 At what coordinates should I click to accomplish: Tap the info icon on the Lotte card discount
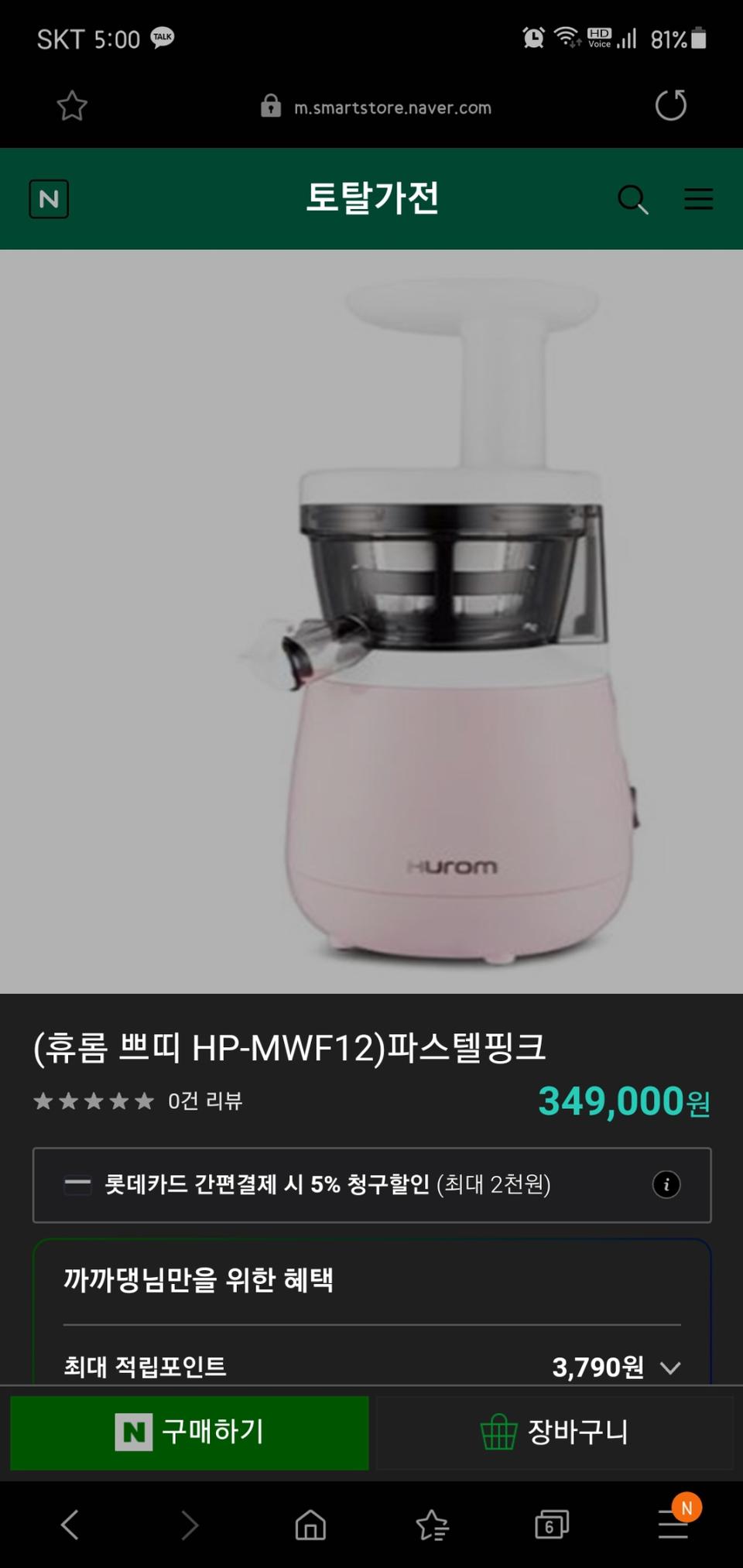(666, 1185)
